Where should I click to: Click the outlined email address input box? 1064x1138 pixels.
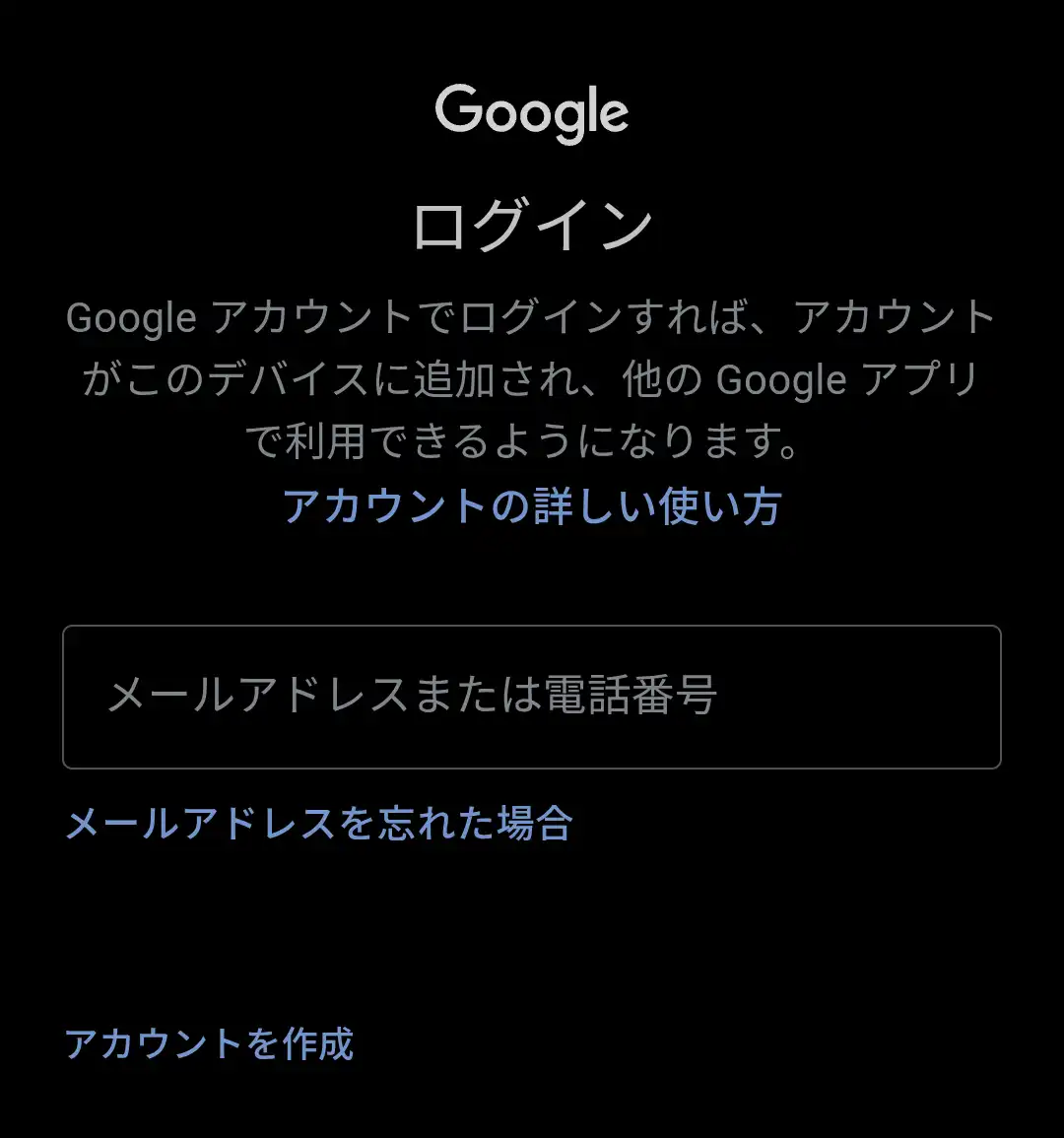pyautogui.click(x=532, y=696)
